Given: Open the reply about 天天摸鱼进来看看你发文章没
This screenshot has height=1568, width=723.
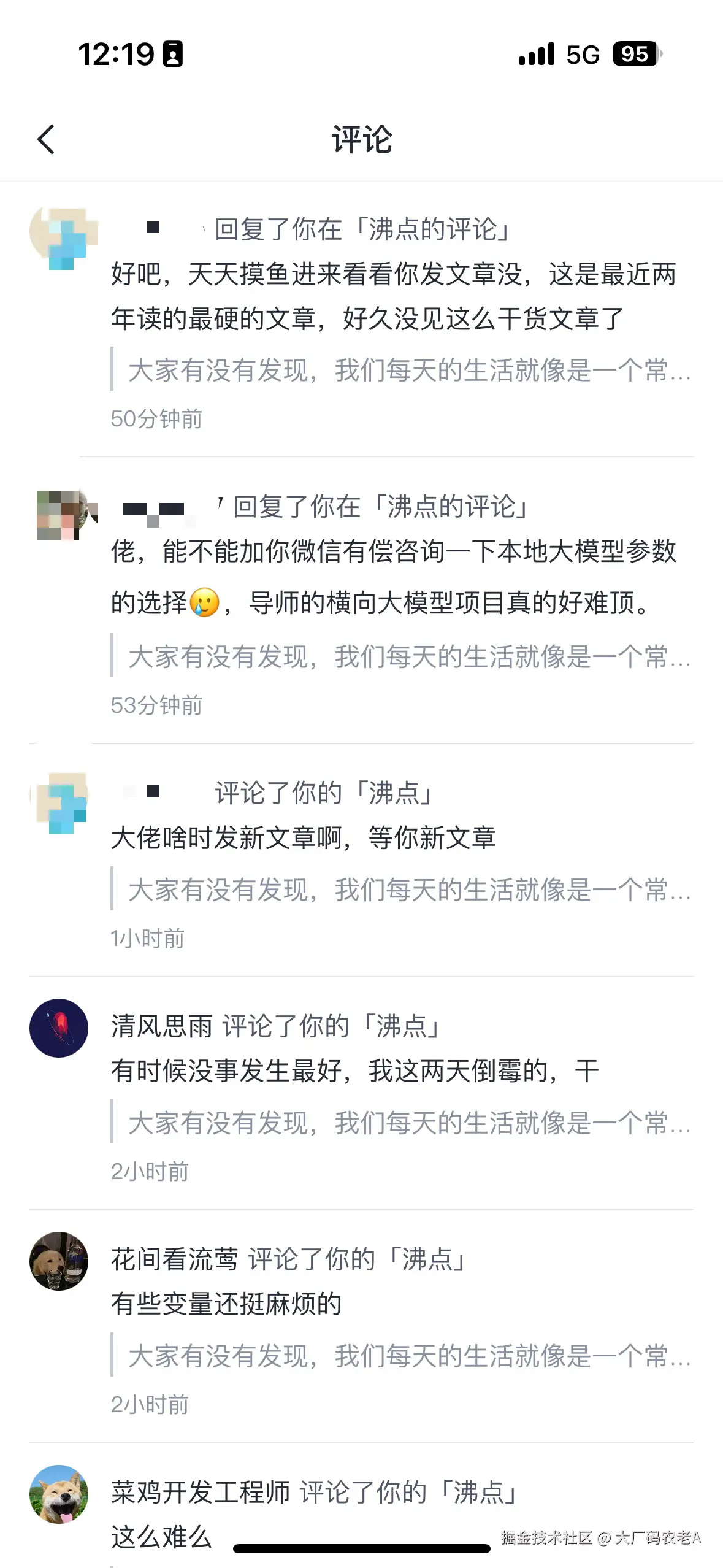Looking at the screenshot, I should pyautogui.click(x=392, y=296).
